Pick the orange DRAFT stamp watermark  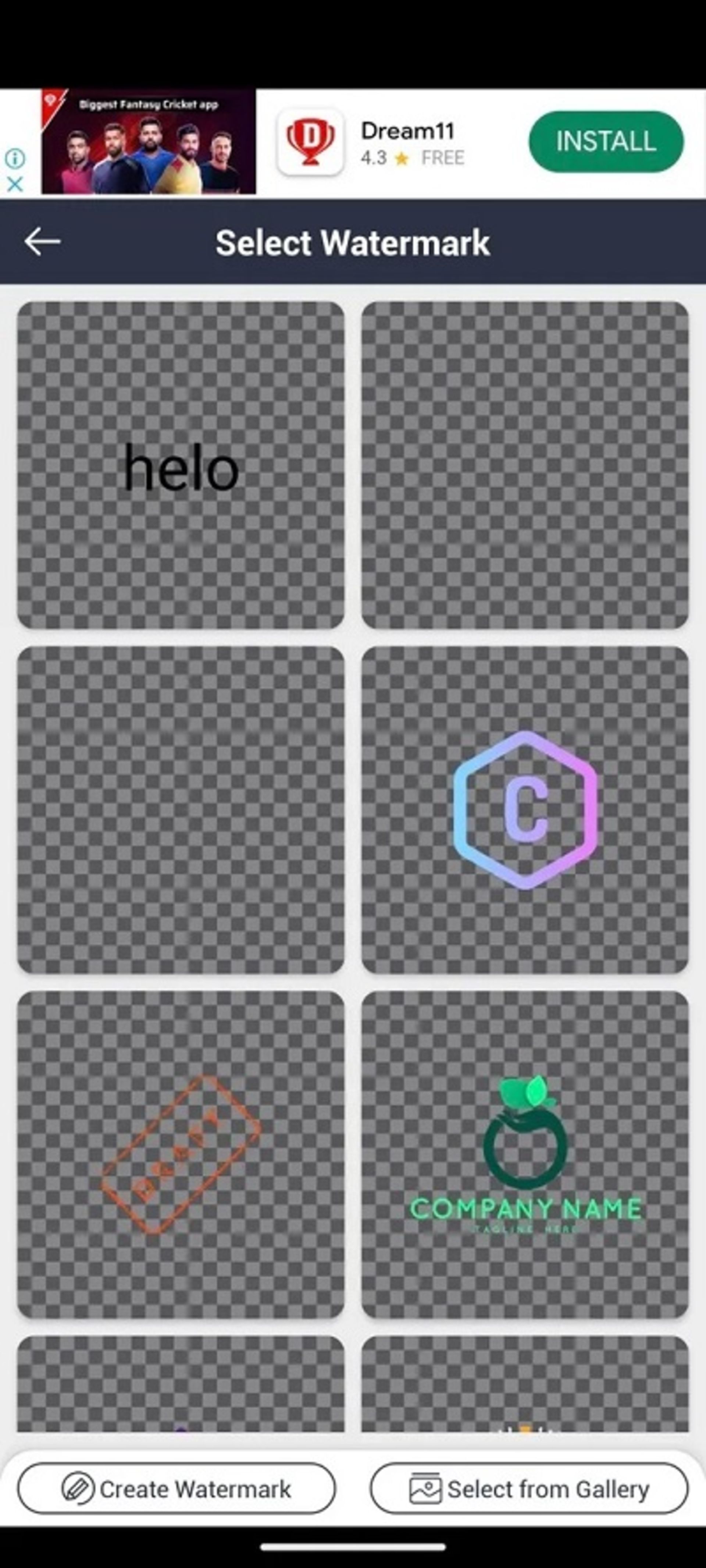point(181,1155)
